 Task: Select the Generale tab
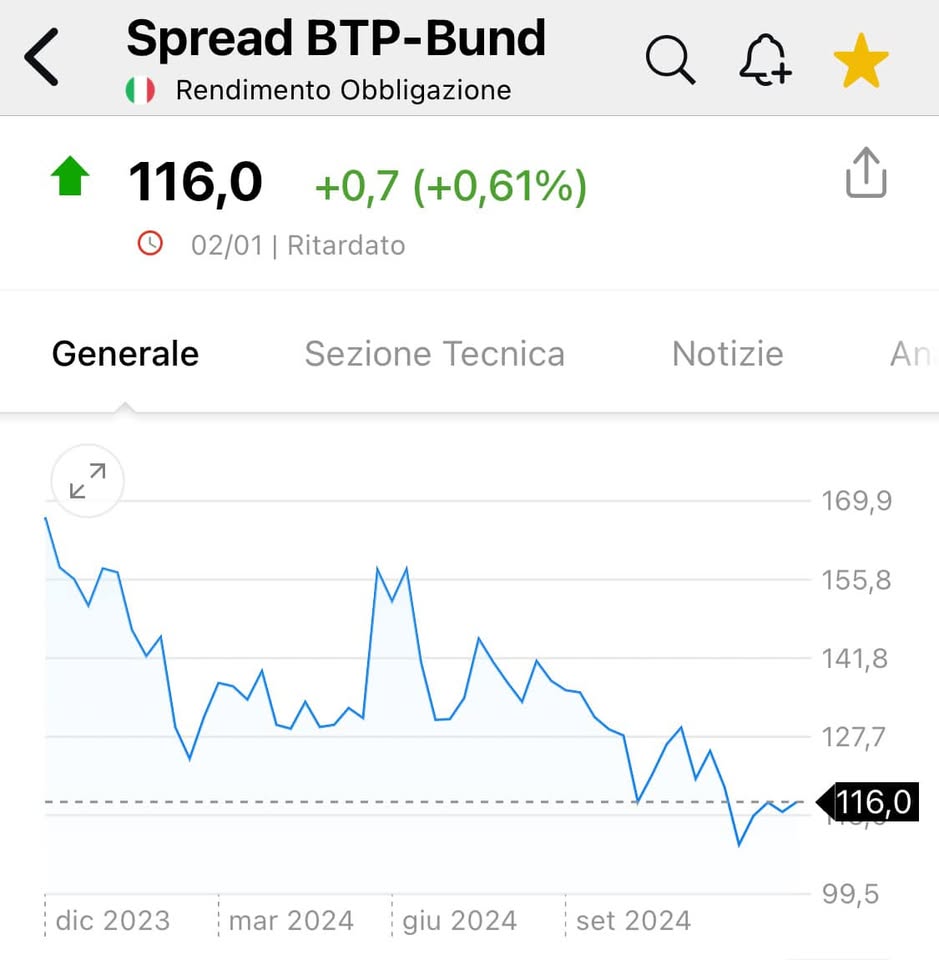(125, 353)
